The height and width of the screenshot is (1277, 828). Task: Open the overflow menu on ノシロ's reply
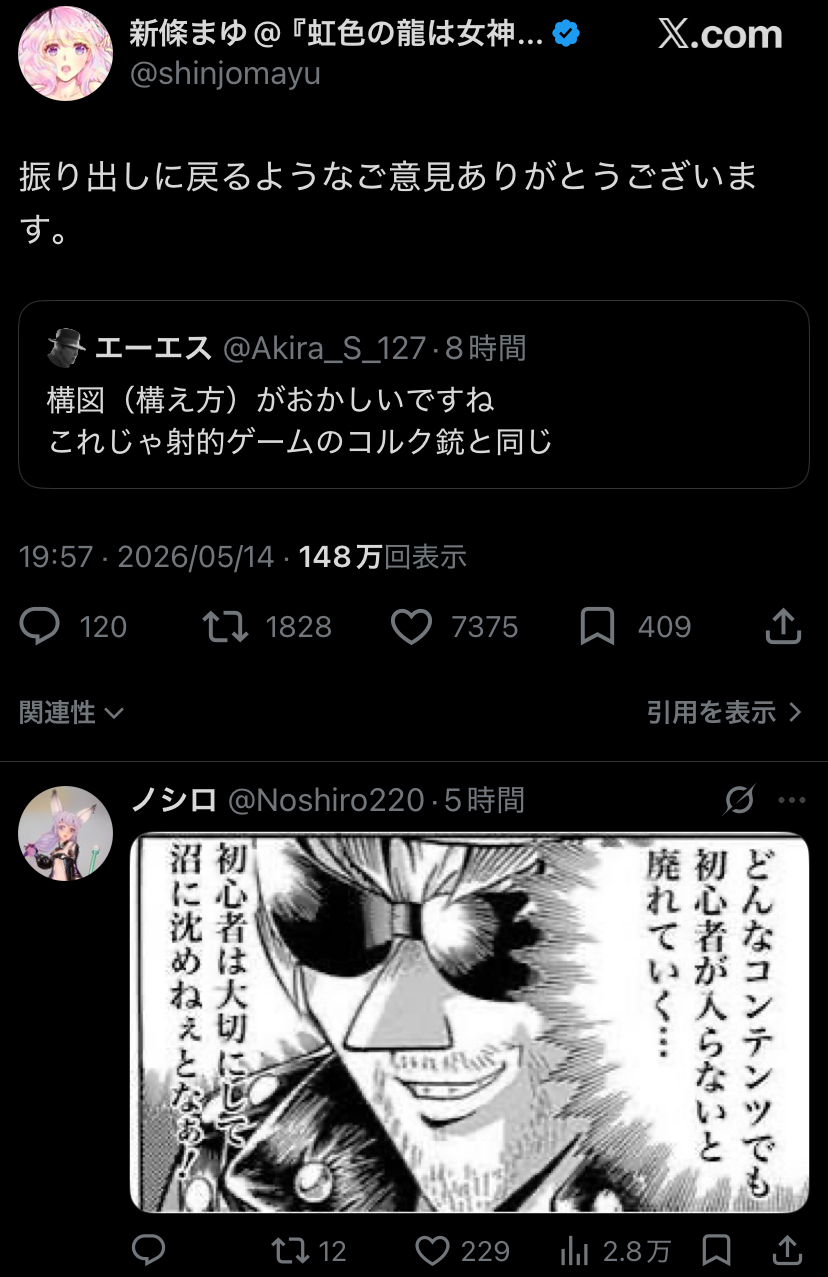[x=791, y=800]
